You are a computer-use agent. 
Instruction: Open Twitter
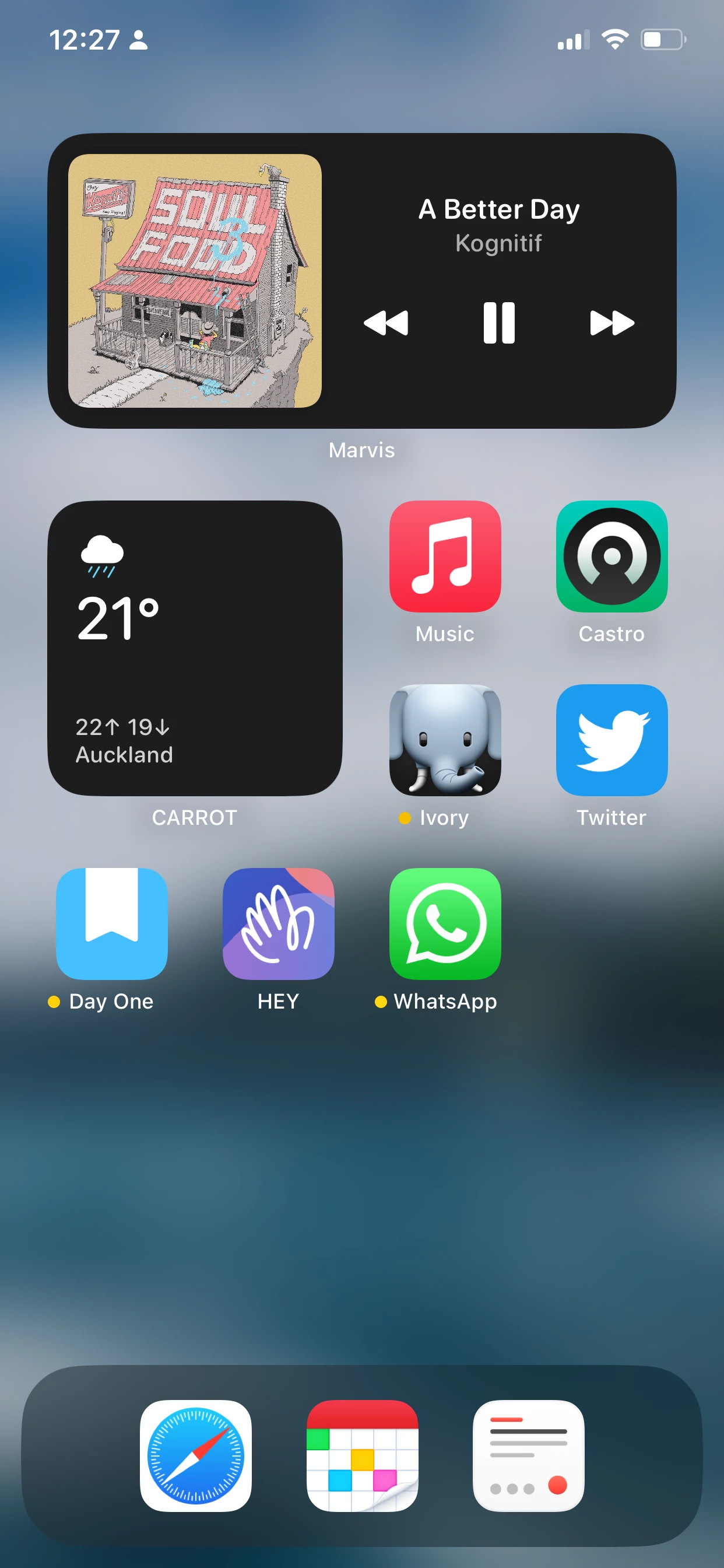(611, 740)
